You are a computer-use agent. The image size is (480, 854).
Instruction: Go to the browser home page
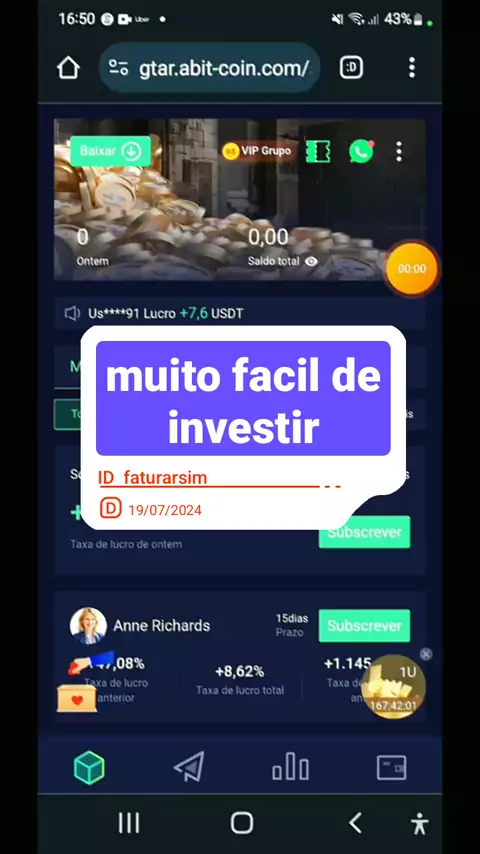point(68,68)
